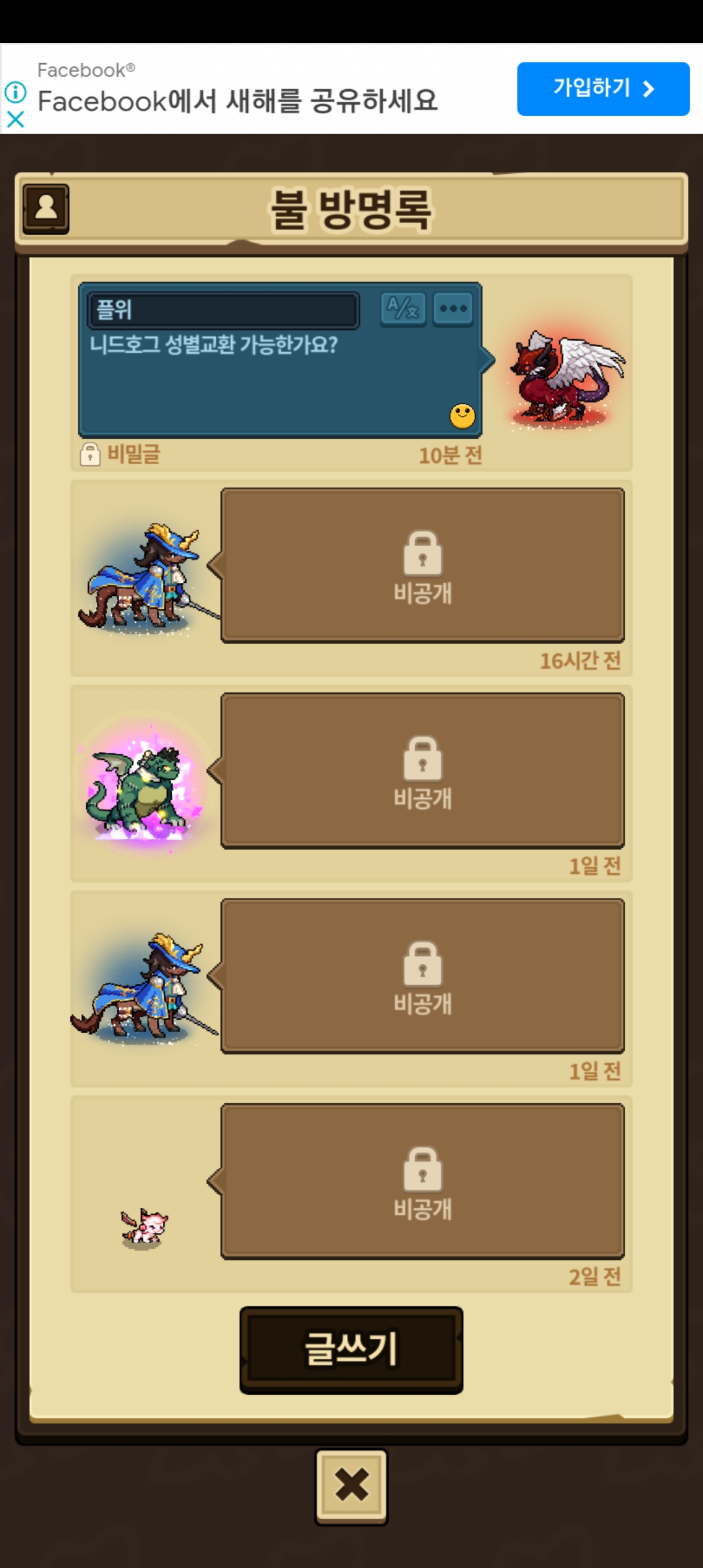Viewport: 703px width, 1568px height.
Task: Tap 가입하기 on the Facebook ad
Action: pos(603,89)
